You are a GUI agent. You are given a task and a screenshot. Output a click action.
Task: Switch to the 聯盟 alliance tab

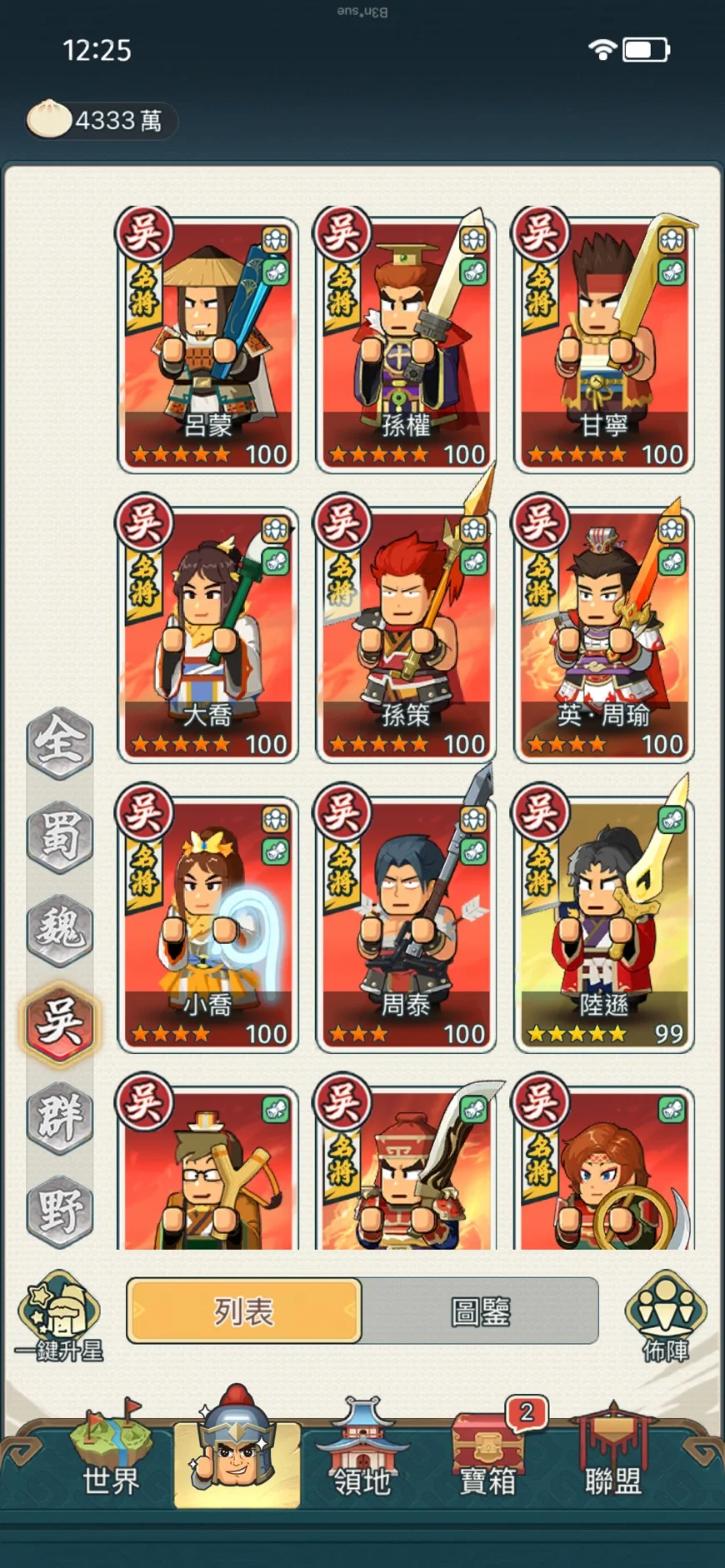(613, 1450)
